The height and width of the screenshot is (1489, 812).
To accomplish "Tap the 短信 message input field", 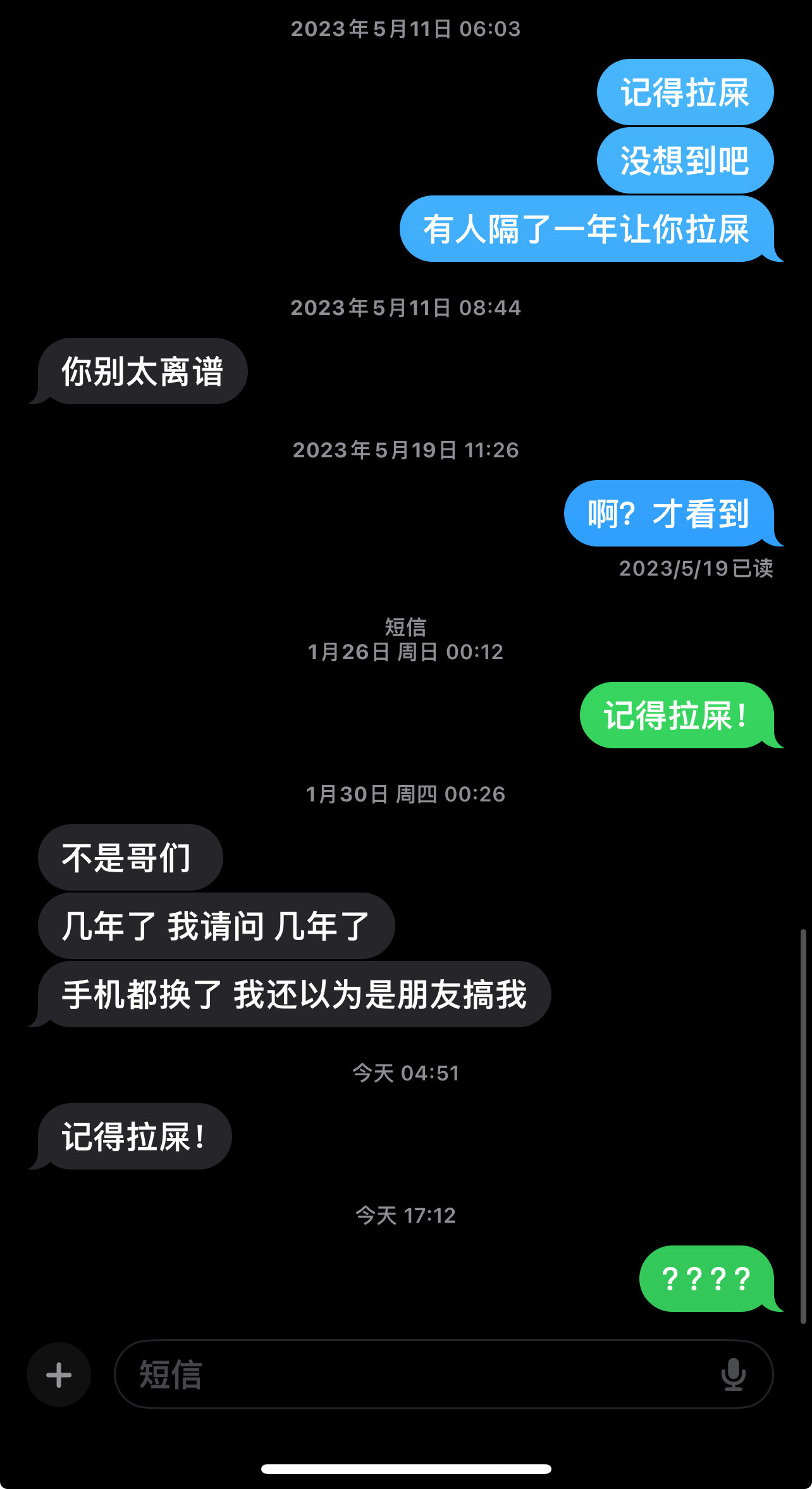I will tap(379, 1373).
